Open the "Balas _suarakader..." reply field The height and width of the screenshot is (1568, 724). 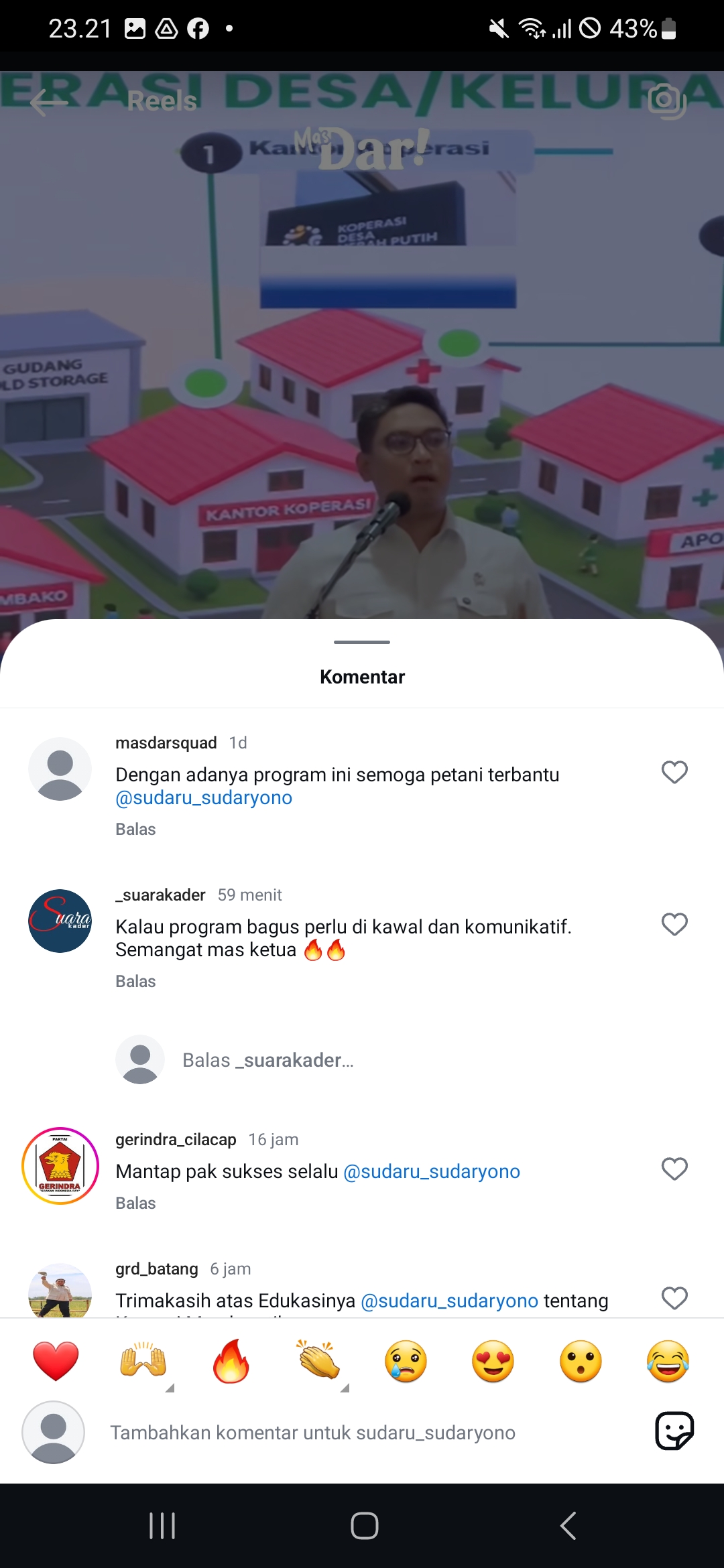[x=268, y=1060]
